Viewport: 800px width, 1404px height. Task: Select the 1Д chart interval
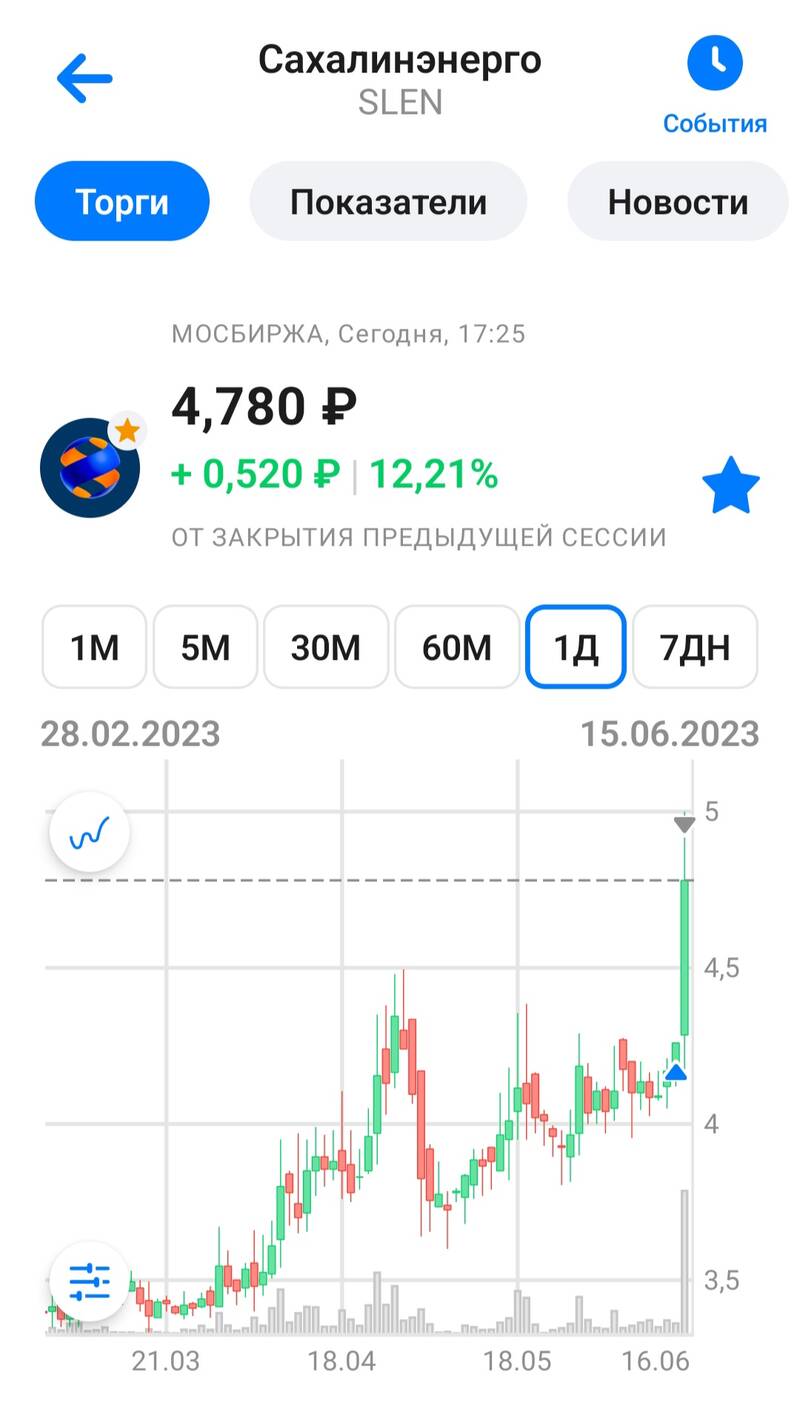(576, 647)
